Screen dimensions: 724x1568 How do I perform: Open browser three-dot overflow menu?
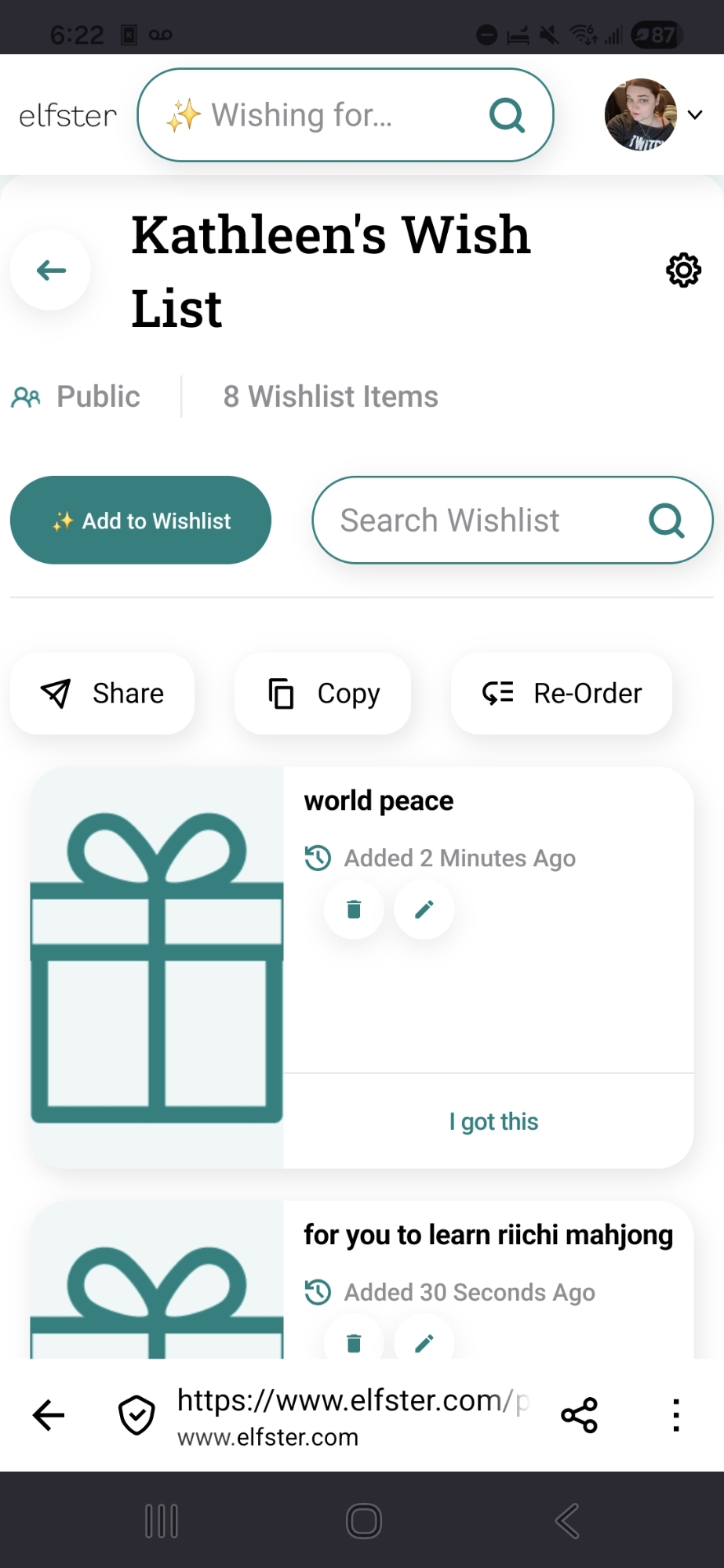click(x=675, y=1415)
